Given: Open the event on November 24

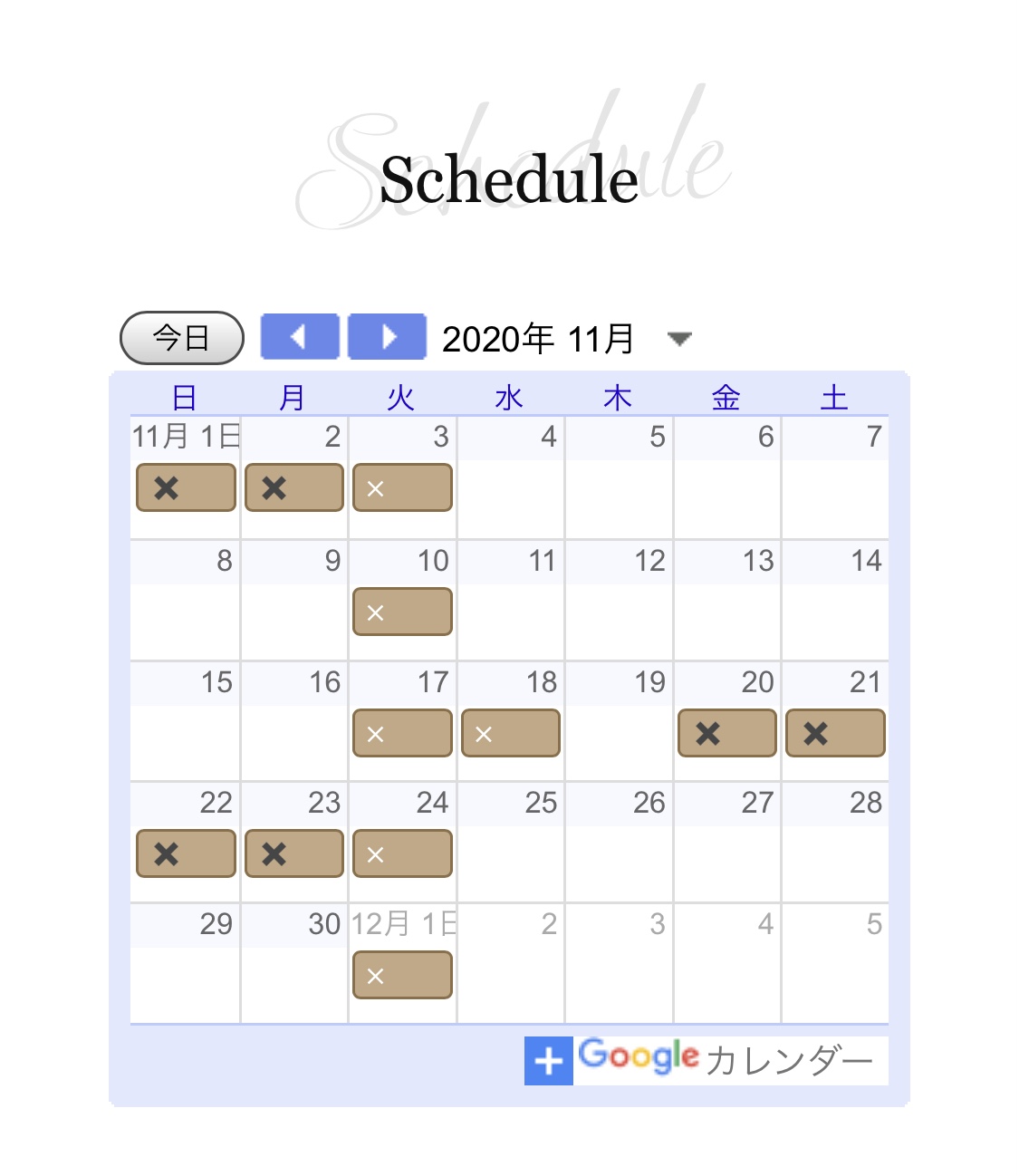Looking at the screenshot, I should pos(402,853).
